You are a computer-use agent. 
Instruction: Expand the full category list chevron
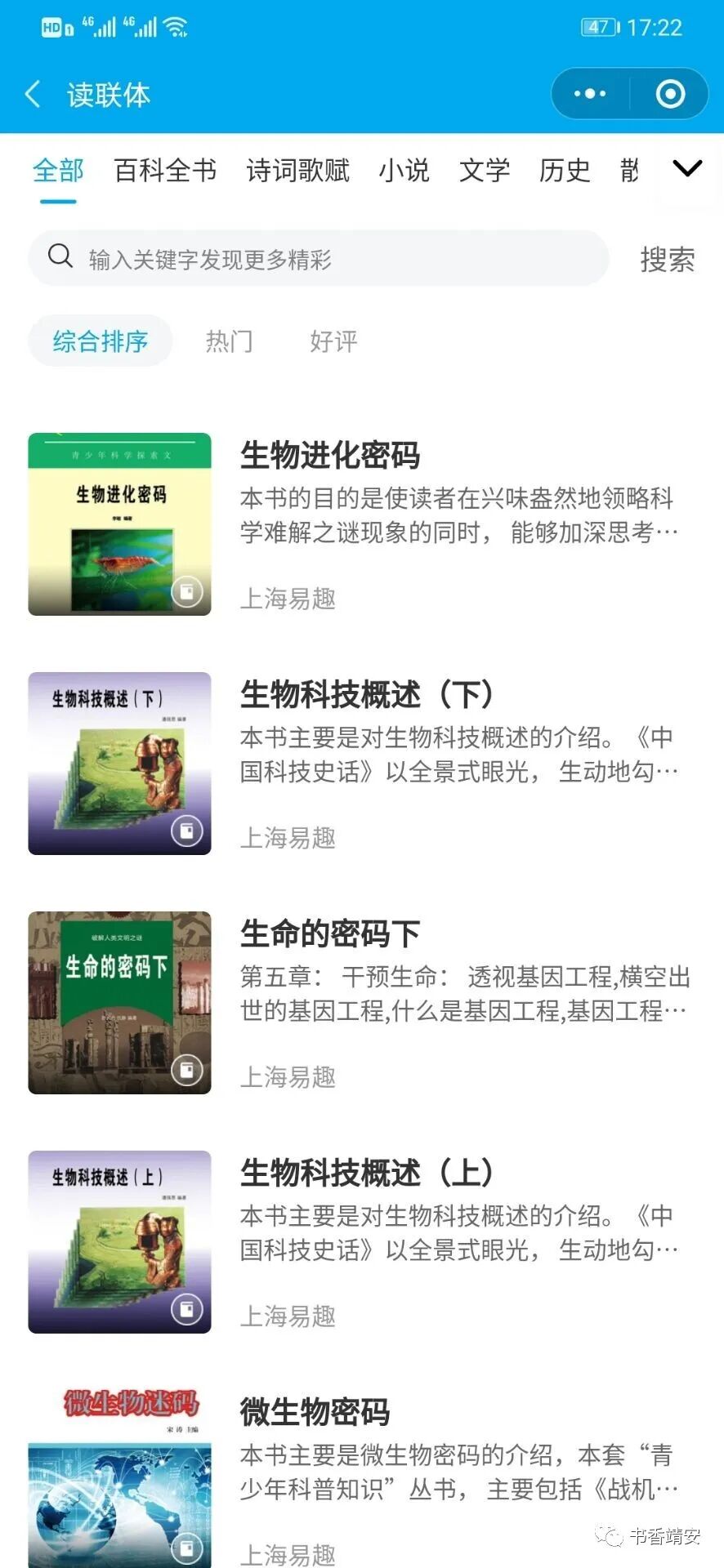point(687,169)
